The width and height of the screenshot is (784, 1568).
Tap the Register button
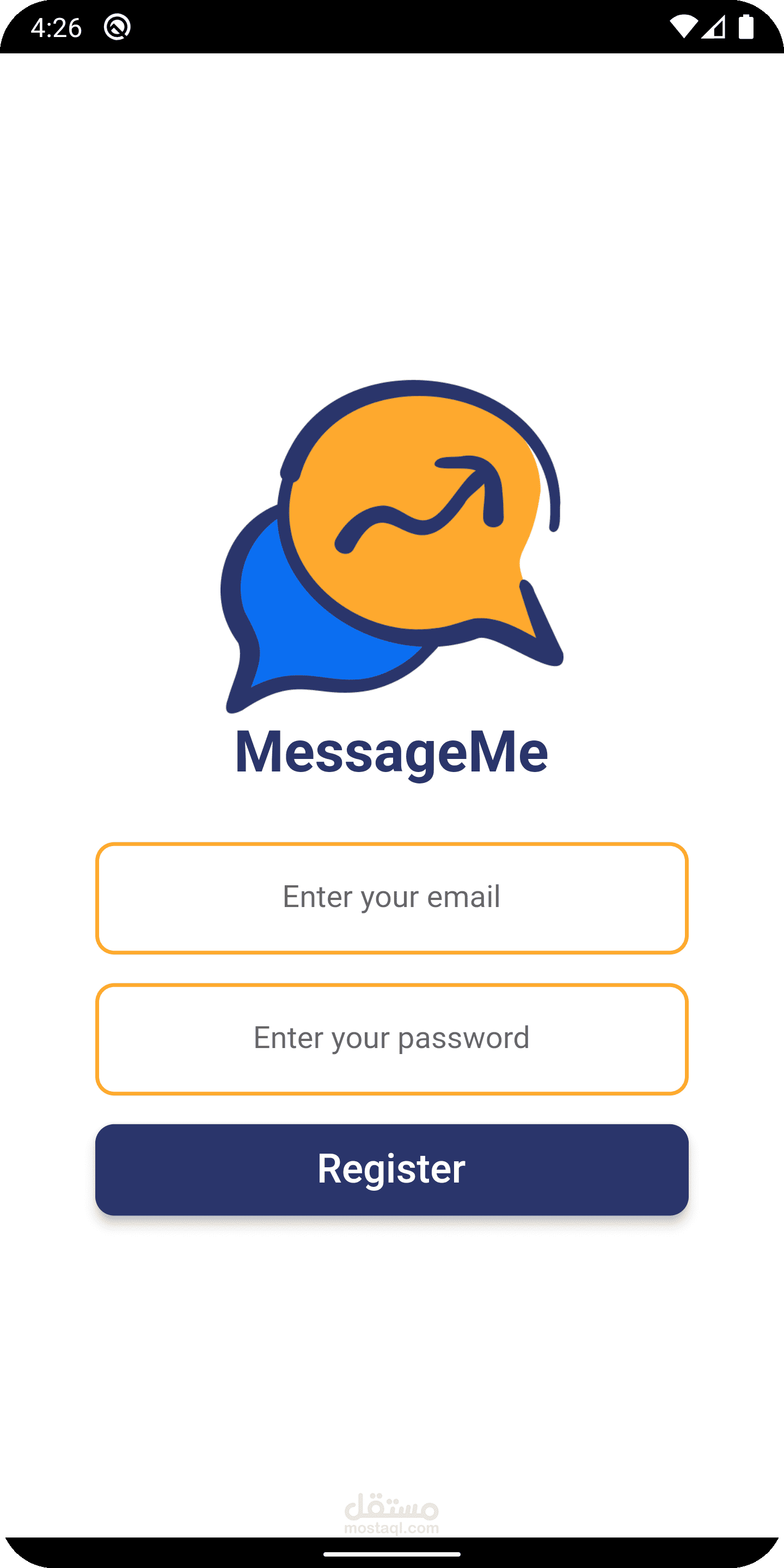pyautogui.click(x=391, y=1169)
